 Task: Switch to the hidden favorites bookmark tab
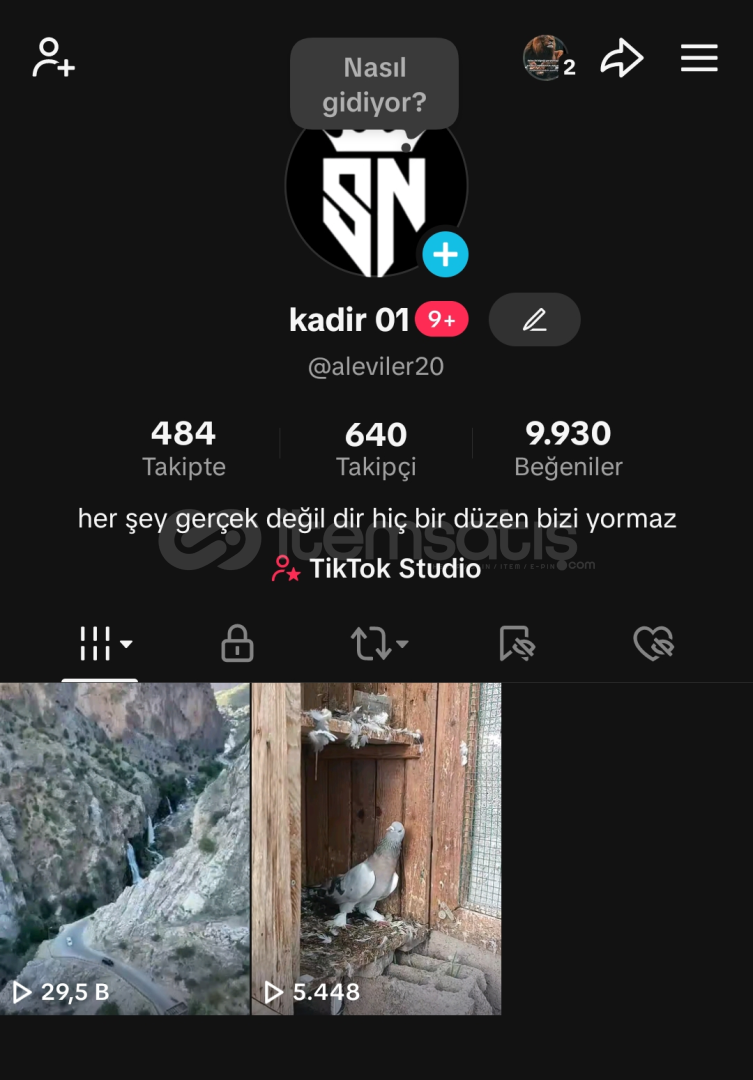(x=516, y=644)
